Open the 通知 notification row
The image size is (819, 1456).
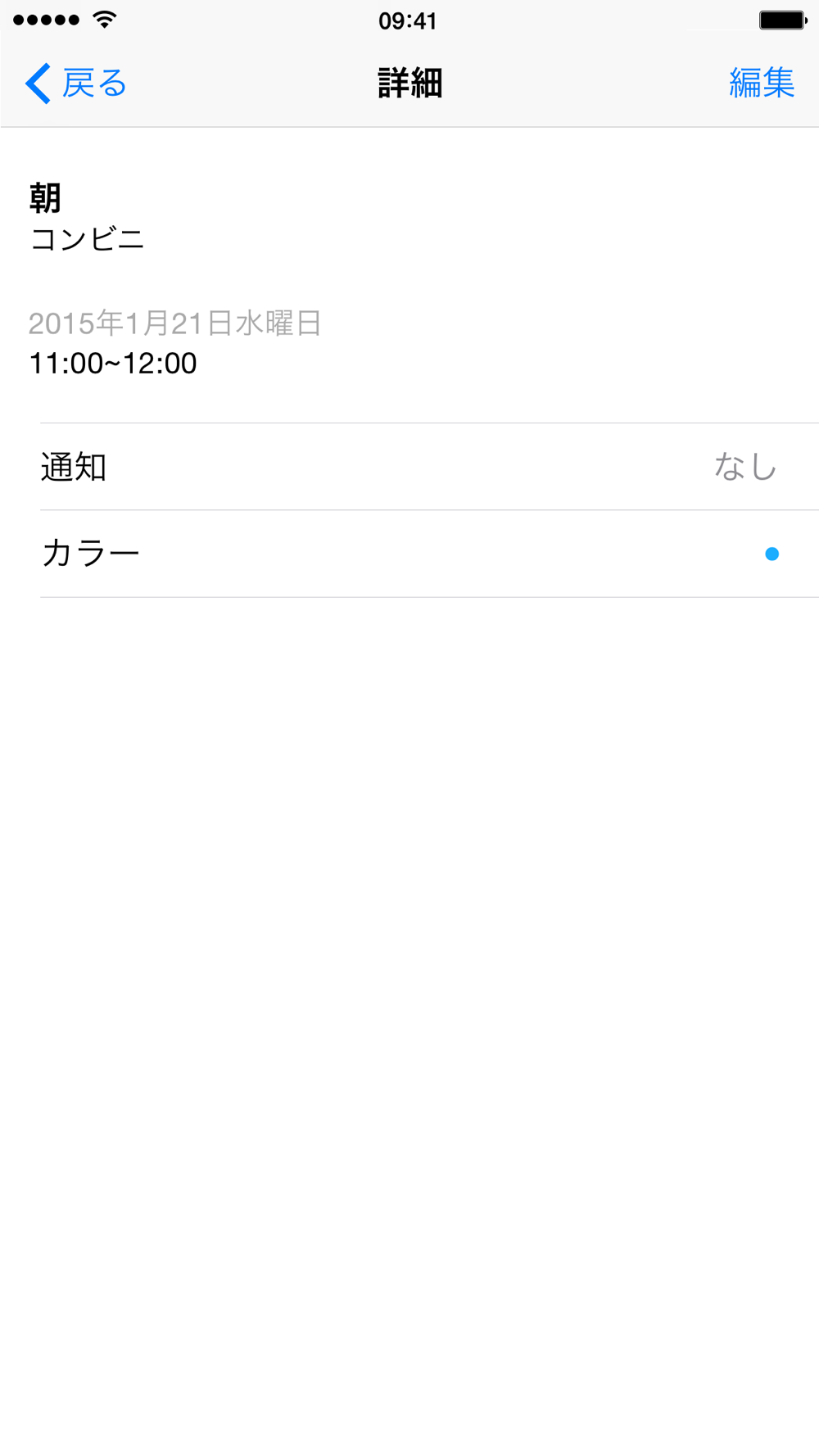coord(409,467)
